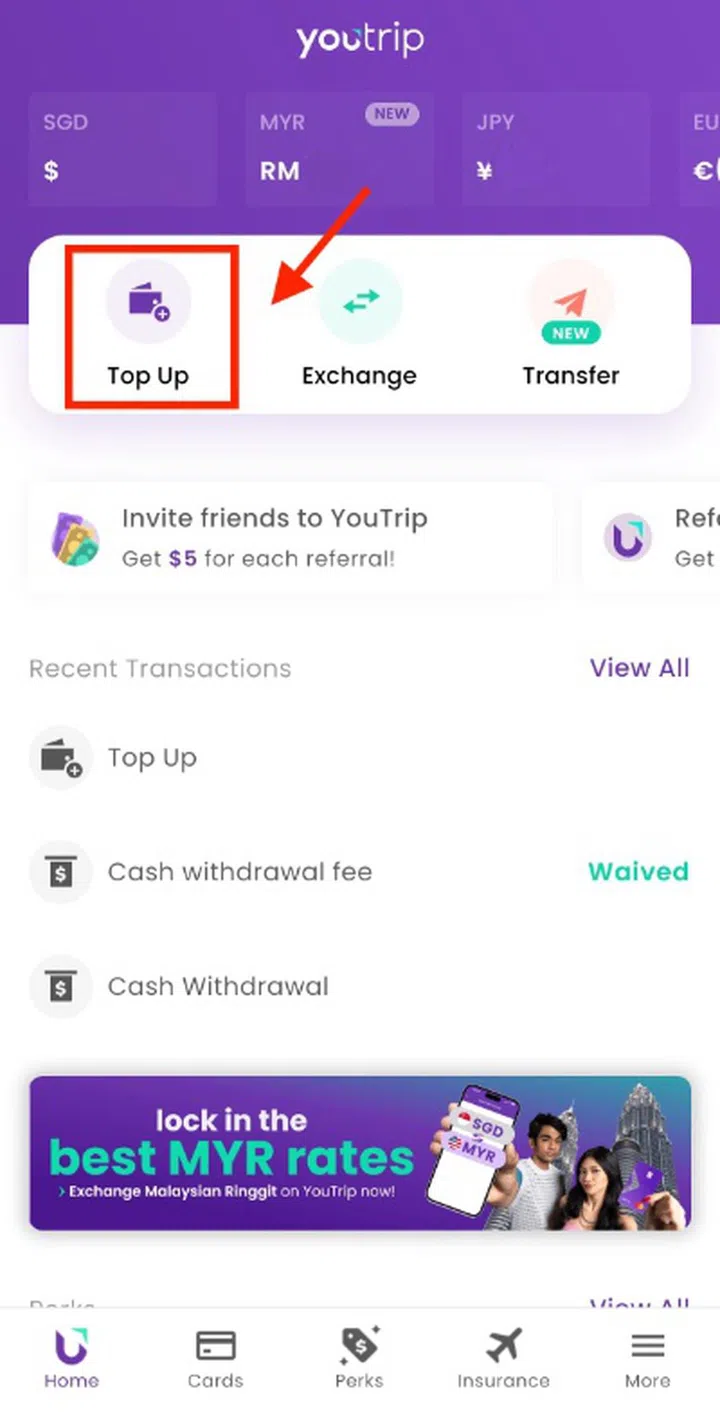Go to the Perks tab
Screen dimensions: 720x1418
click(359, 1358)
